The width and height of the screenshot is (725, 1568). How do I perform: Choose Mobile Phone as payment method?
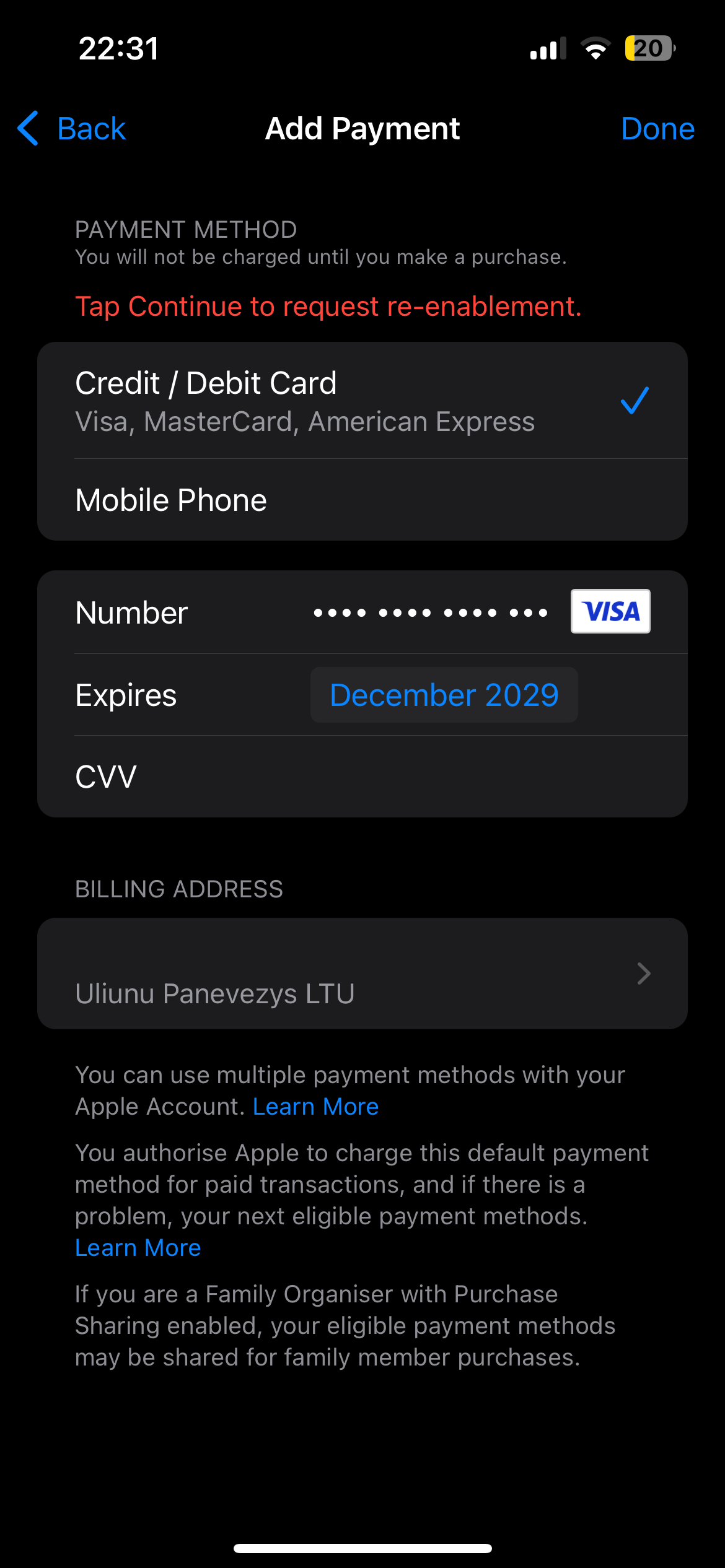click(x=362, y=500)
